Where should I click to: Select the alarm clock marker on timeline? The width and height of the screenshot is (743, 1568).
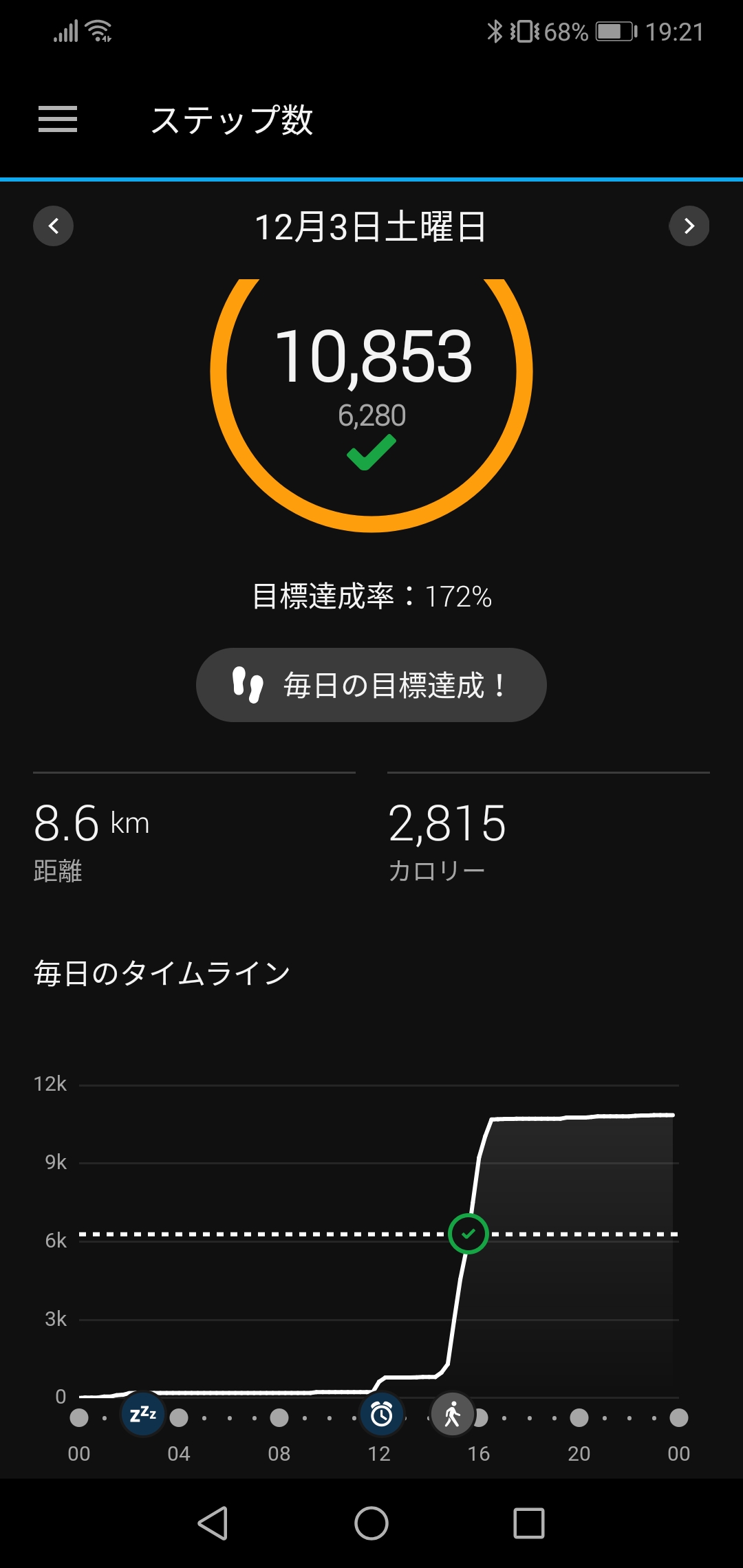pyautogui.click(x=382, y=1414)
